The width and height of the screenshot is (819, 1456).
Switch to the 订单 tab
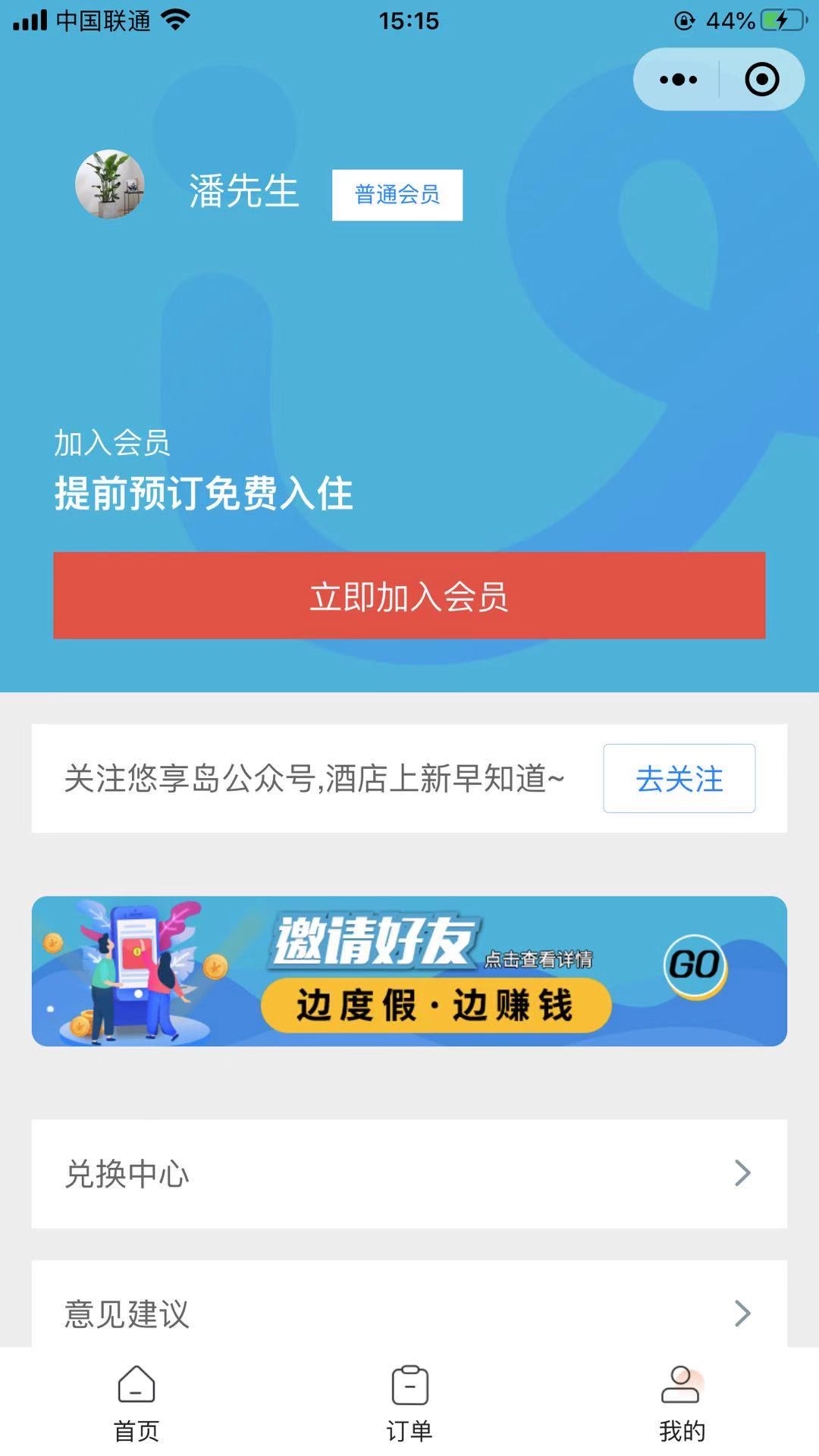[x=409, y=1403]
